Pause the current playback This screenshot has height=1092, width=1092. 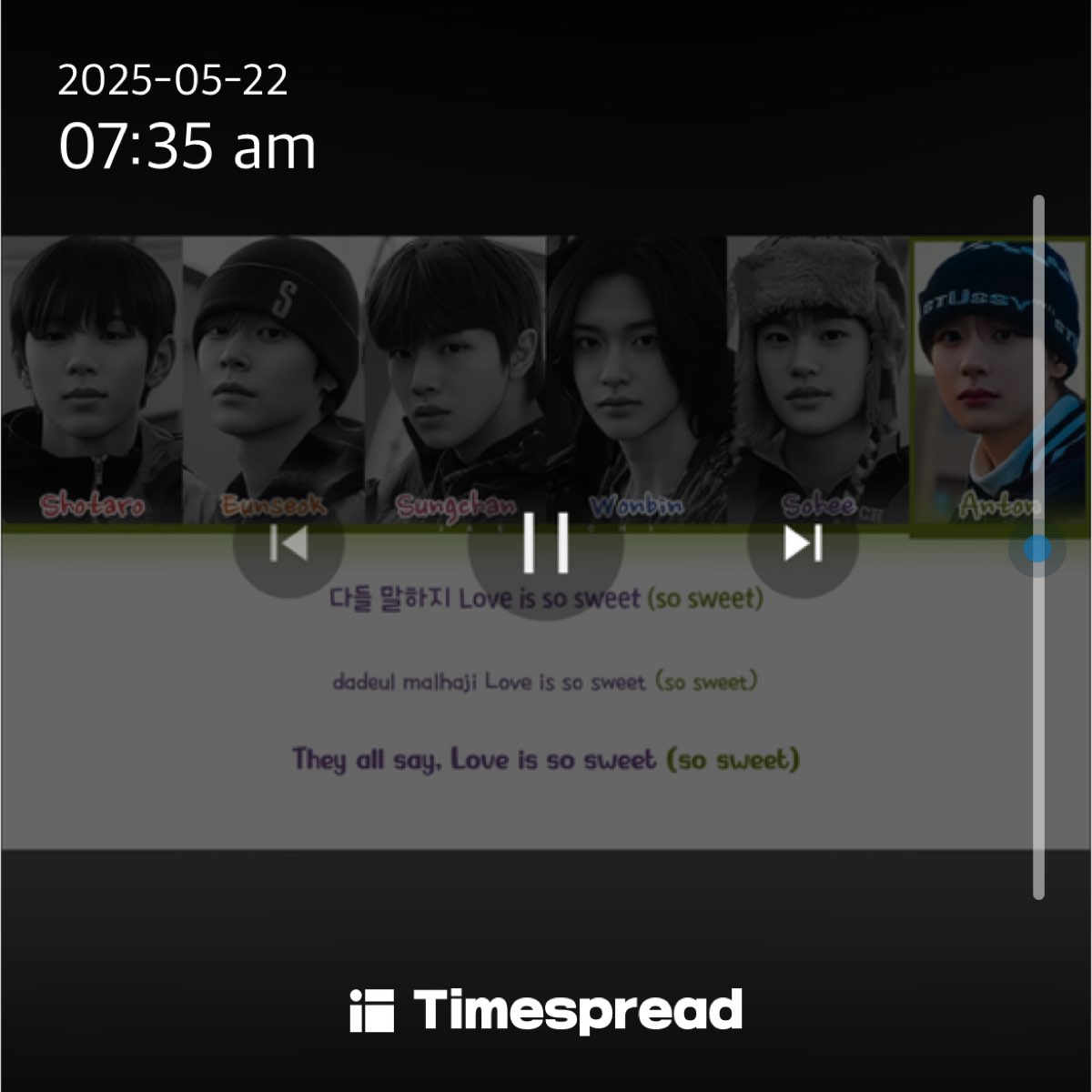coord(546,543)
